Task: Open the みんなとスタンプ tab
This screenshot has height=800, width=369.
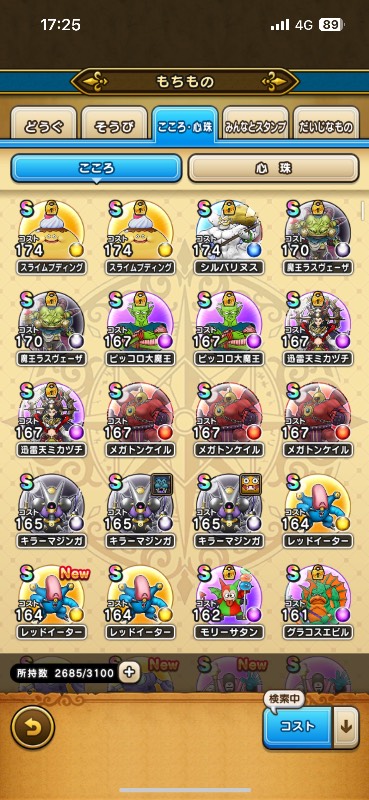Action: 256,127
